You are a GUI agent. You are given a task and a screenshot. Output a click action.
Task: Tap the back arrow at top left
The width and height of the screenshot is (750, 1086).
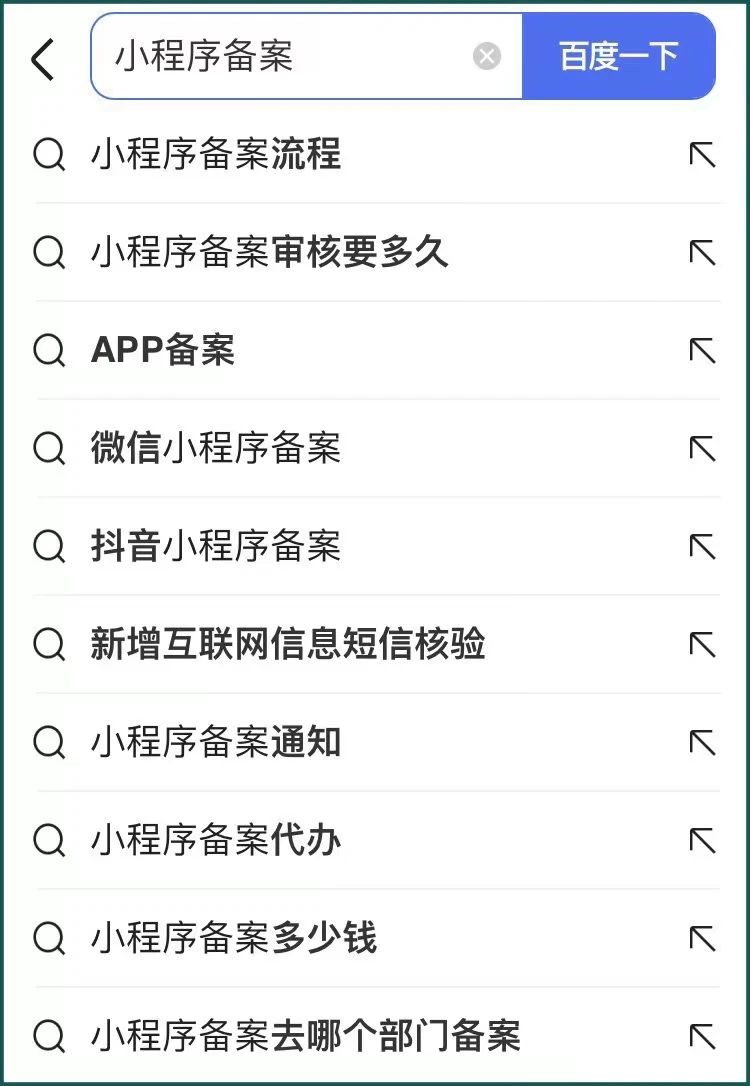click(42, 58)
